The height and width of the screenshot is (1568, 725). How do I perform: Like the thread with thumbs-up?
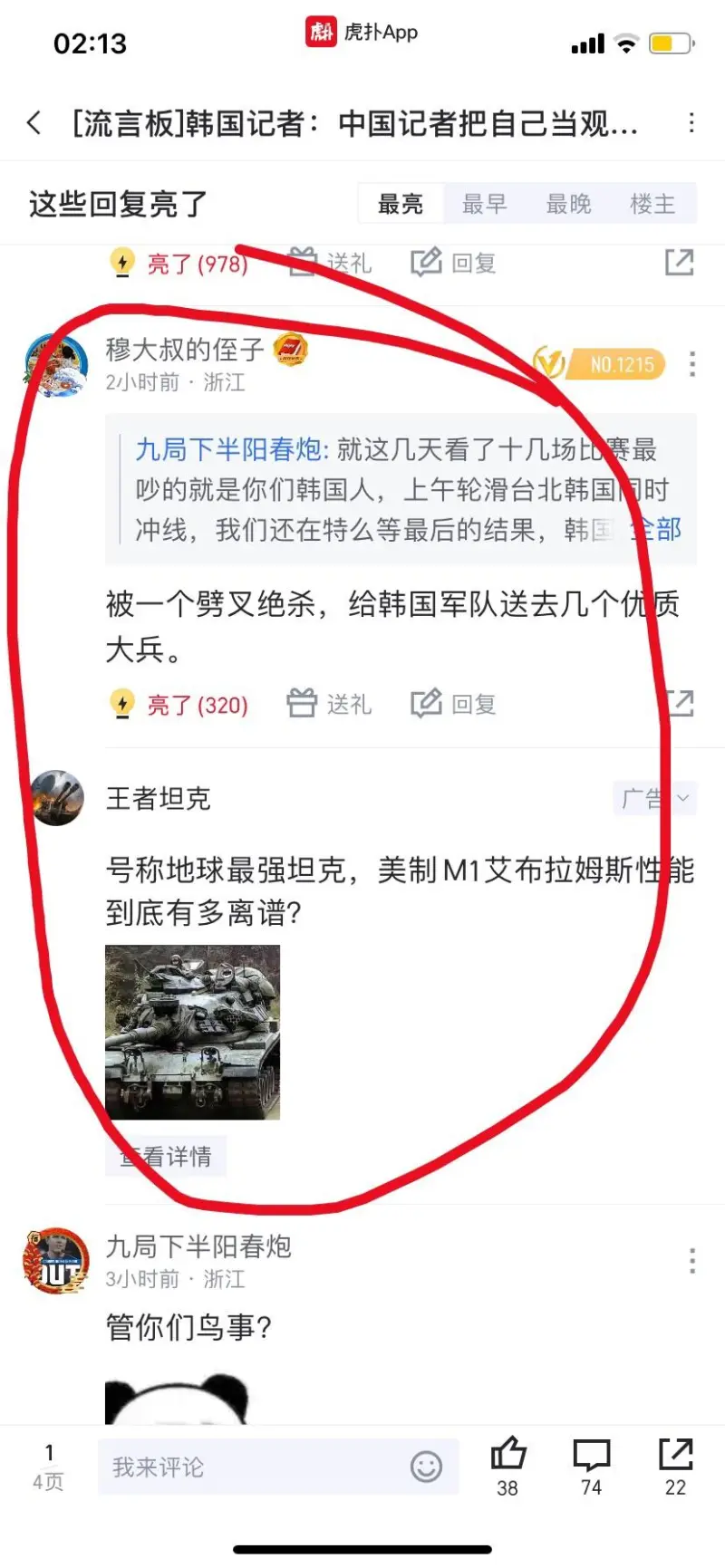tap(507, 1456)
